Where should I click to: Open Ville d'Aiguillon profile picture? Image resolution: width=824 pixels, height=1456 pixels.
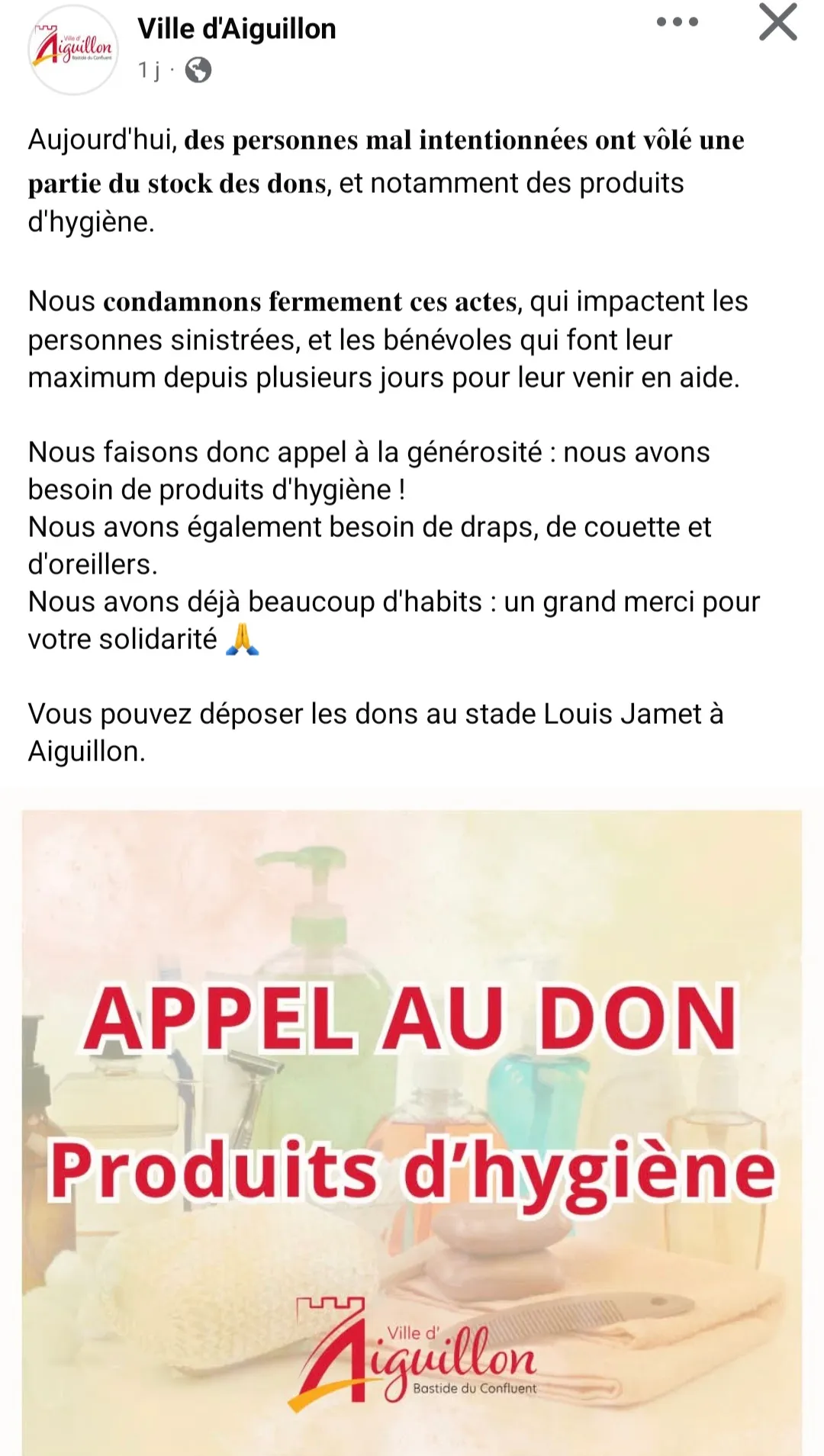coord(73,50)
